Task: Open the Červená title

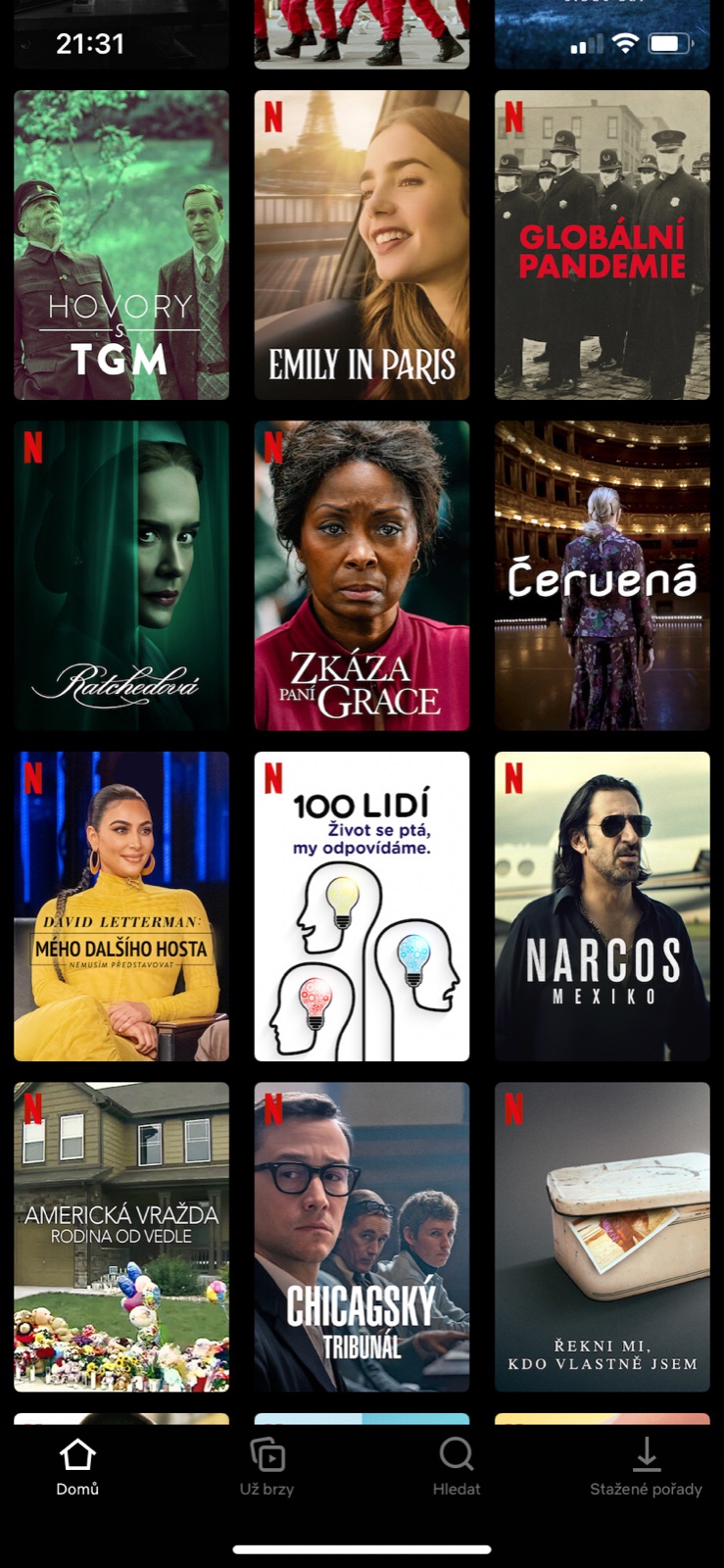Action: coord(602,575)
